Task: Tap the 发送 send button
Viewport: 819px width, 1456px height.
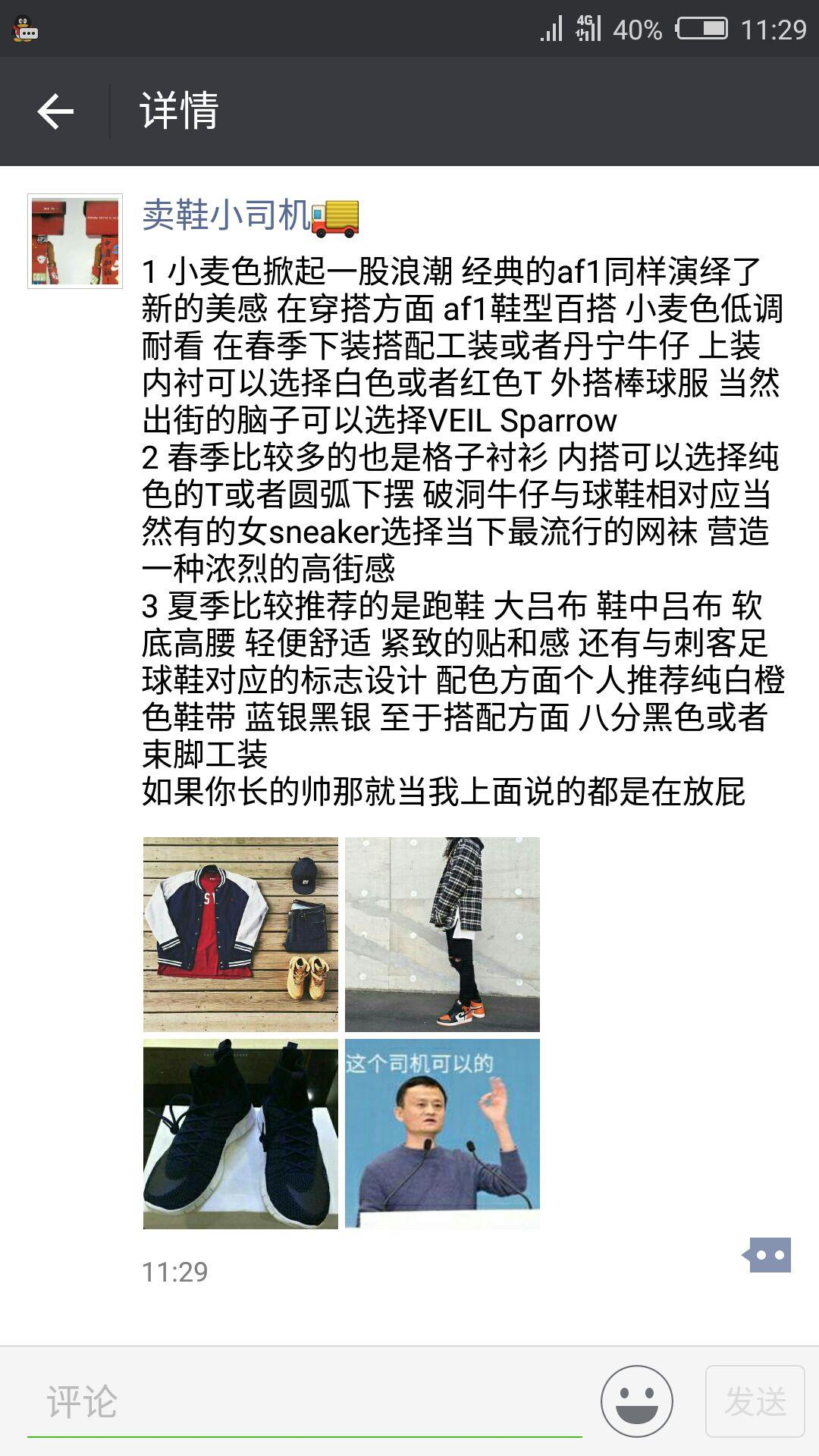Action: [x=755, y=1401]
